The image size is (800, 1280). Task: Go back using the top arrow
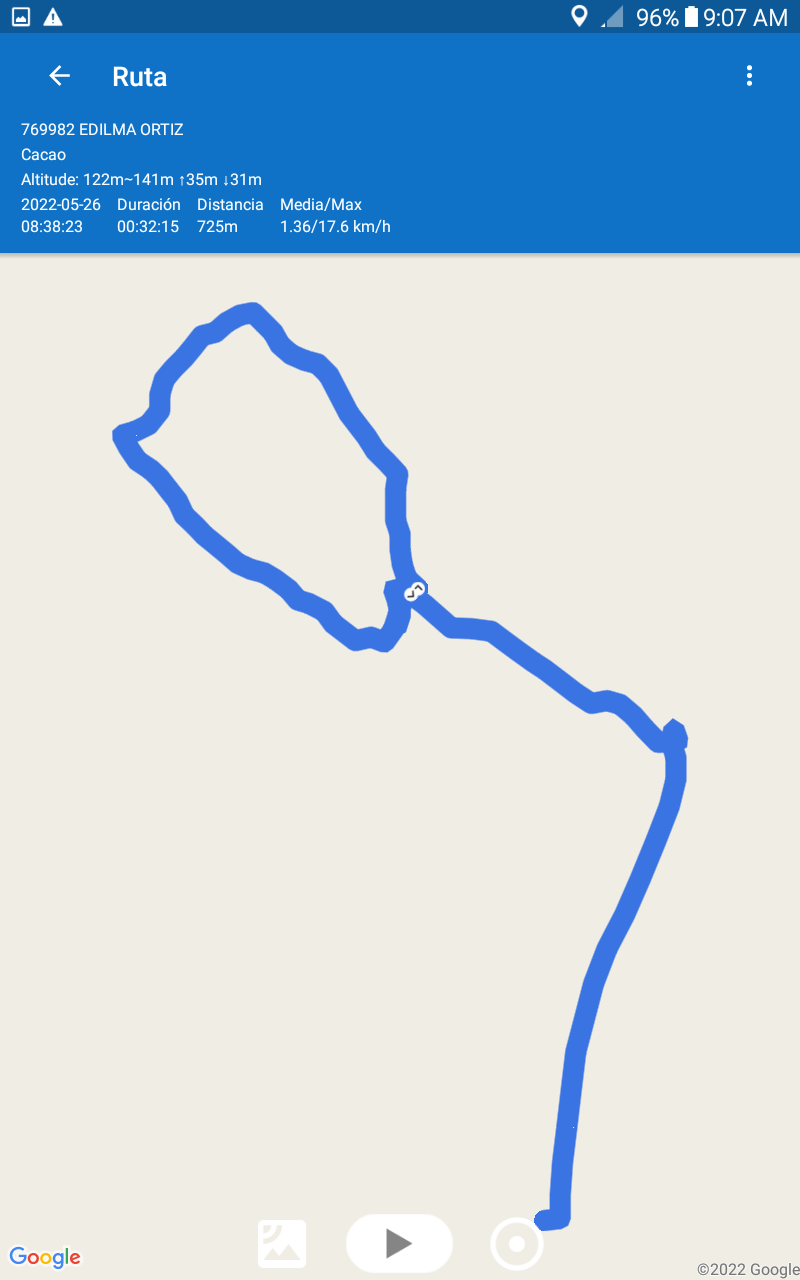(60, 76)
